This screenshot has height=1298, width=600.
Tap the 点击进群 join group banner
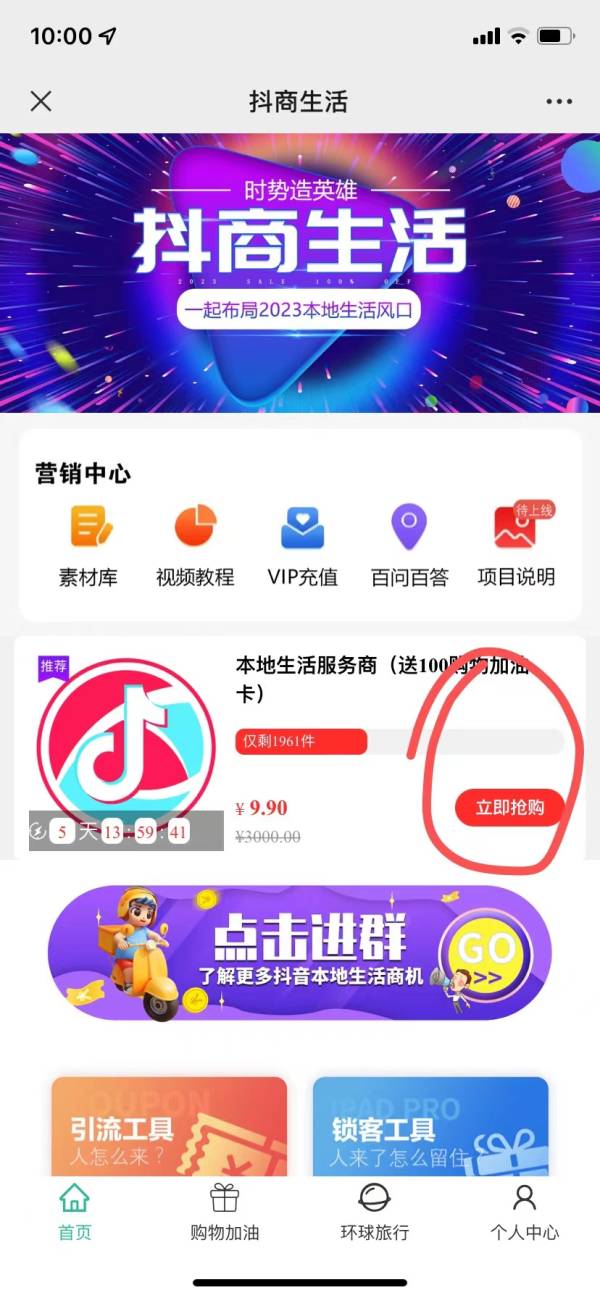point(300,952)
